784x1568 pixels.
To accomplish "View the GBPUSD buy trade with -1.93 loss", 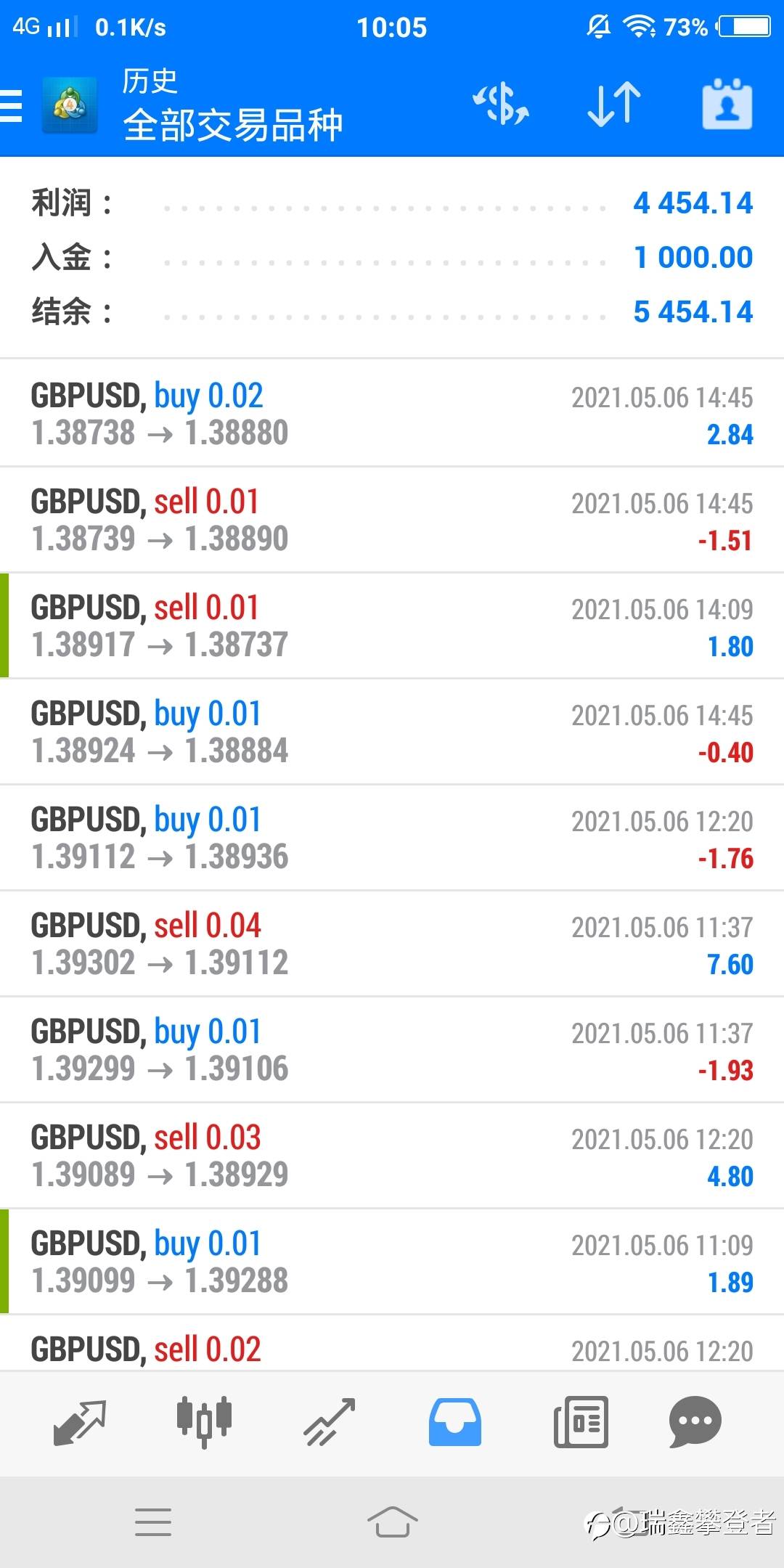I will [392, 1050].
